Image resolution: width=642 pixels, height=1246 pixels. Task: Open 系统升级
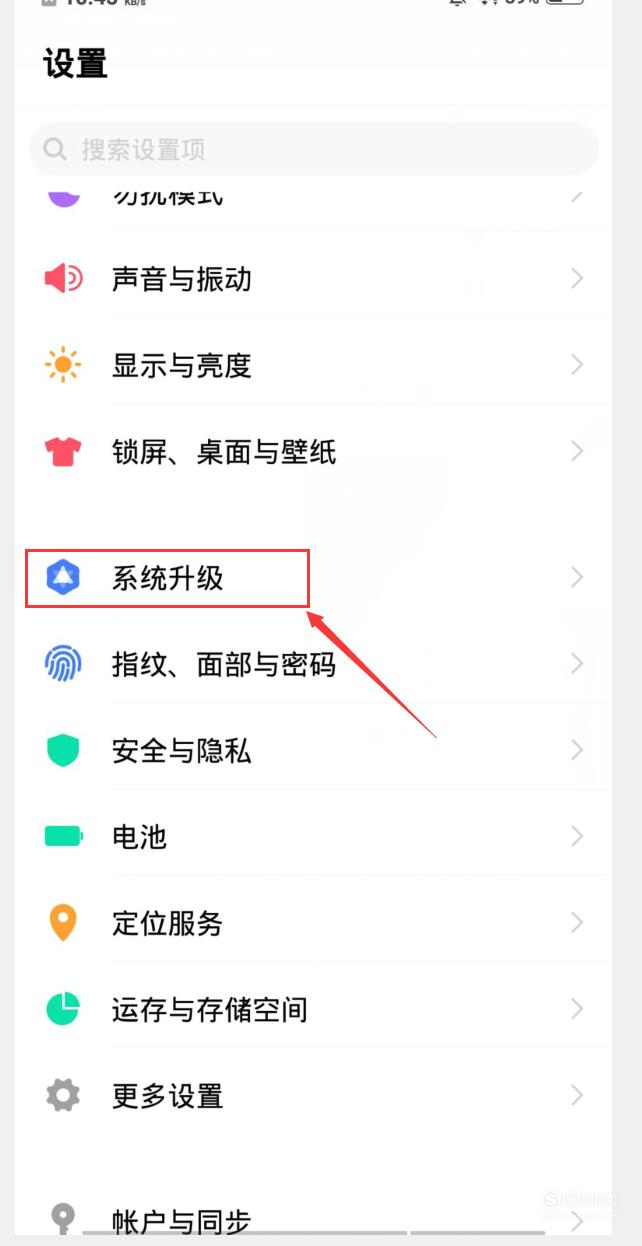314,577
